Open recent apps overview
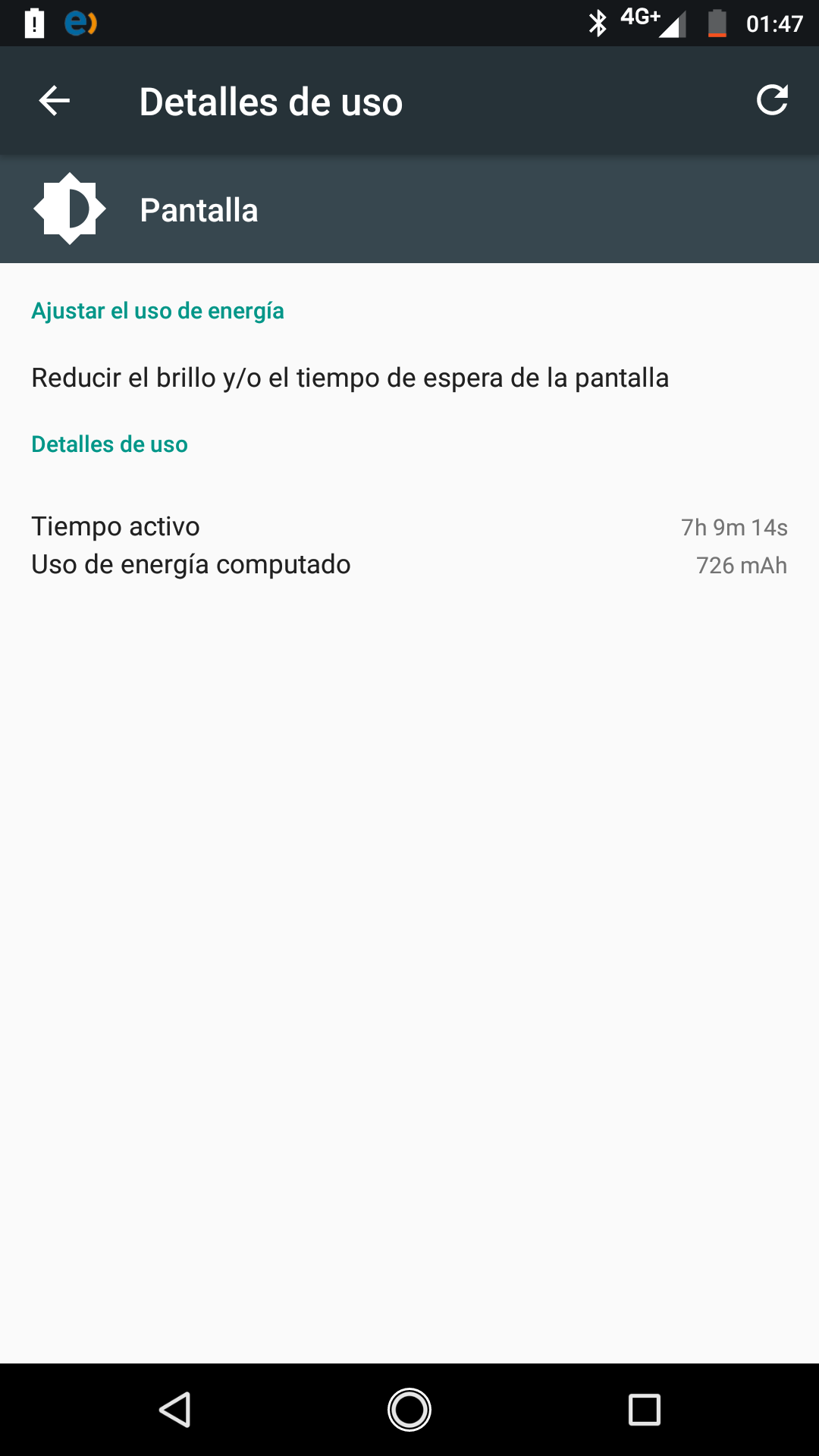The image size is (819, 1456). (645, 1410)
